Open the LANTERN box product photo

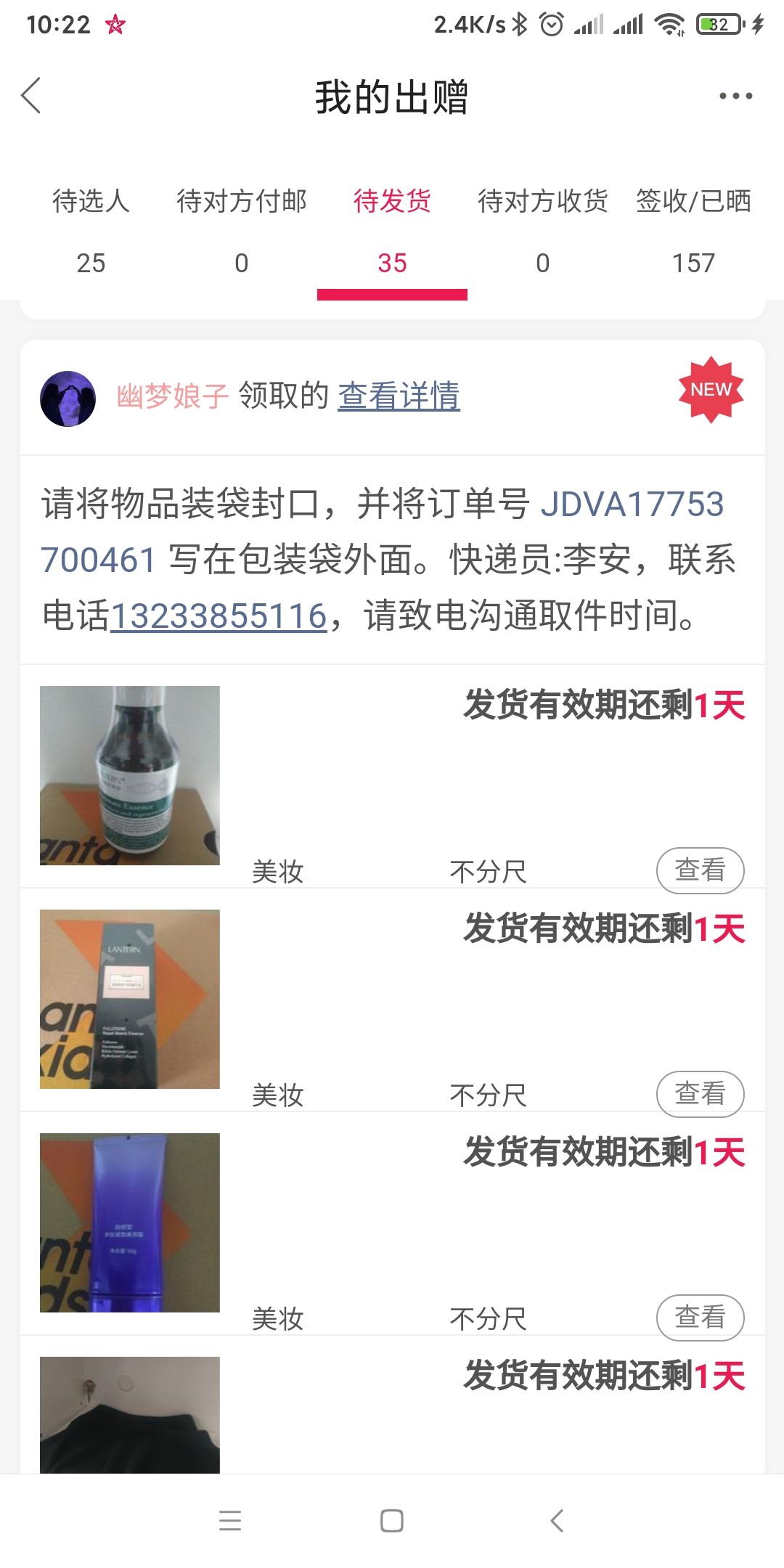[x=130, y=999]
